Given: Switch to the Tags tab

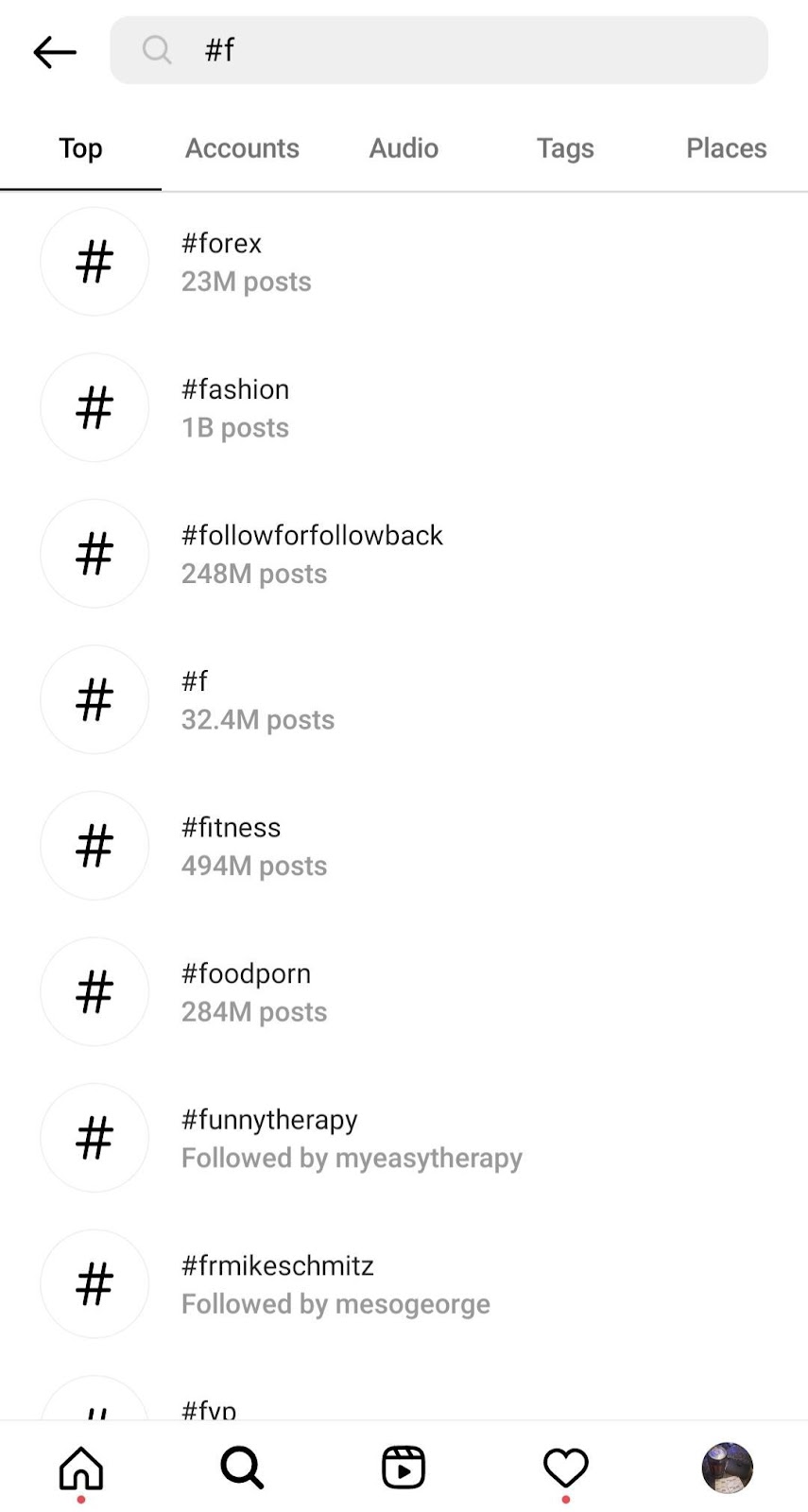Looking at the screenshot, I should click(x=565, y=148).
